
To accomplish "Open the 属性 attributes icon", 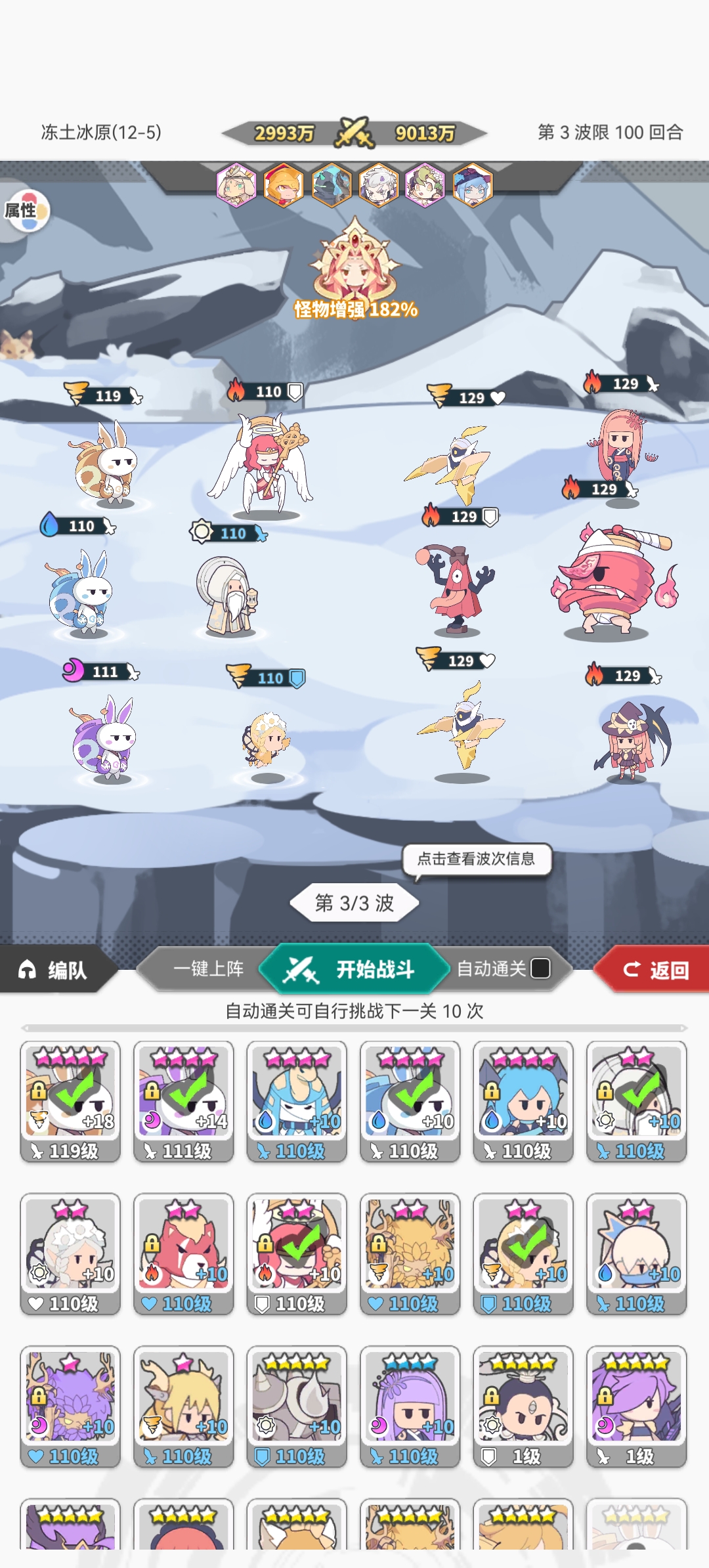I will (x=25, y=211).
